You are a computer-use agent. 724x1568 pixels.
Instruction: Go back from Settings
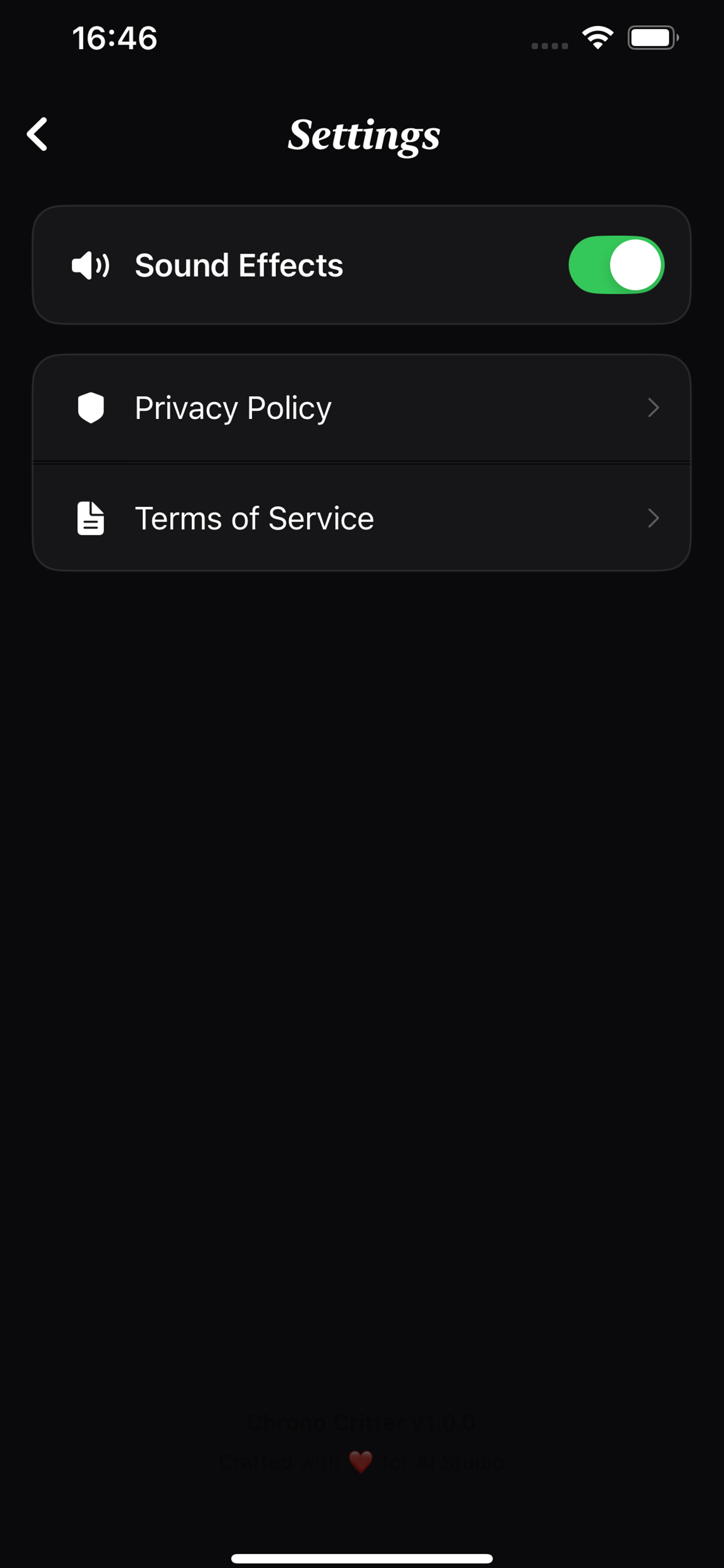(38, 134)
